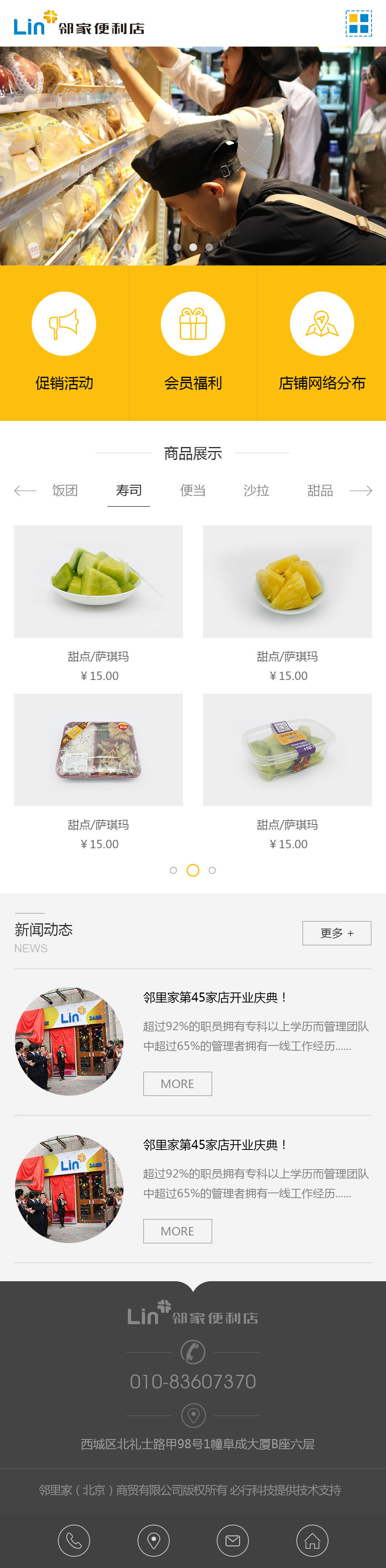Switch to the 饭团 product tab
The image size is (386, 1568).
pos(65,491)
